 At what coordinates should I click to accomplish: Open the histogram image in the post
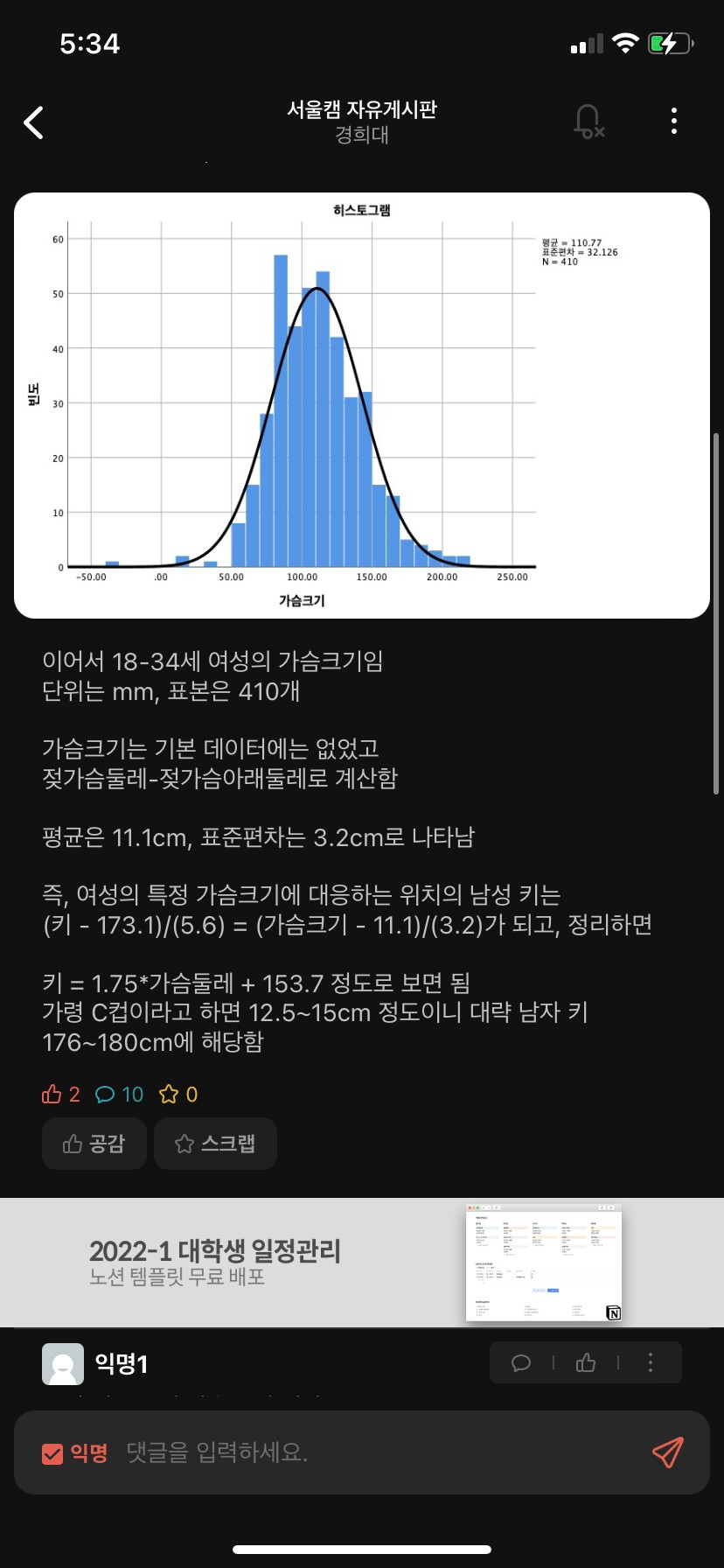[361, 405]
